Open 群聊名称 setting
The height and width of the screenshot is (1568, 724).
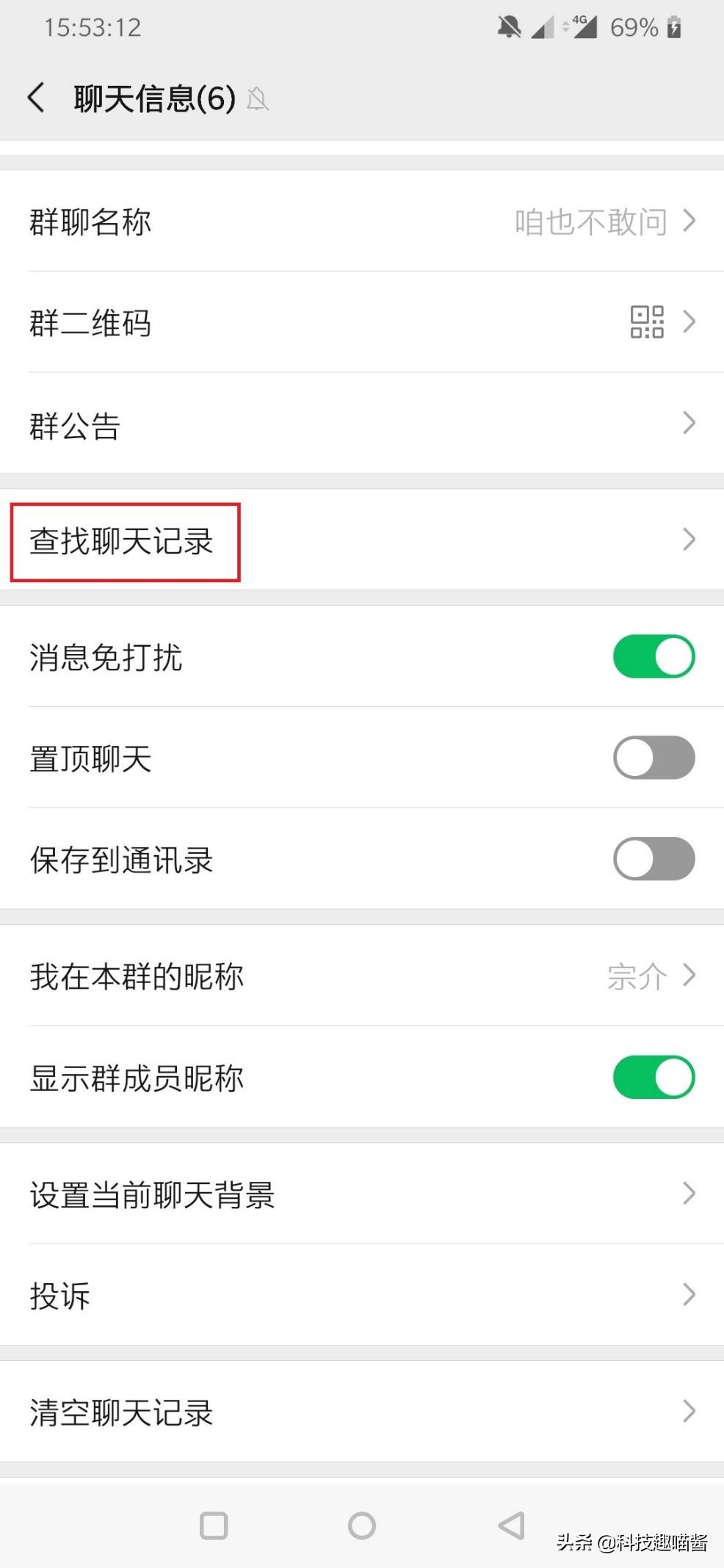pyautogui.click(x=362, y=221)
